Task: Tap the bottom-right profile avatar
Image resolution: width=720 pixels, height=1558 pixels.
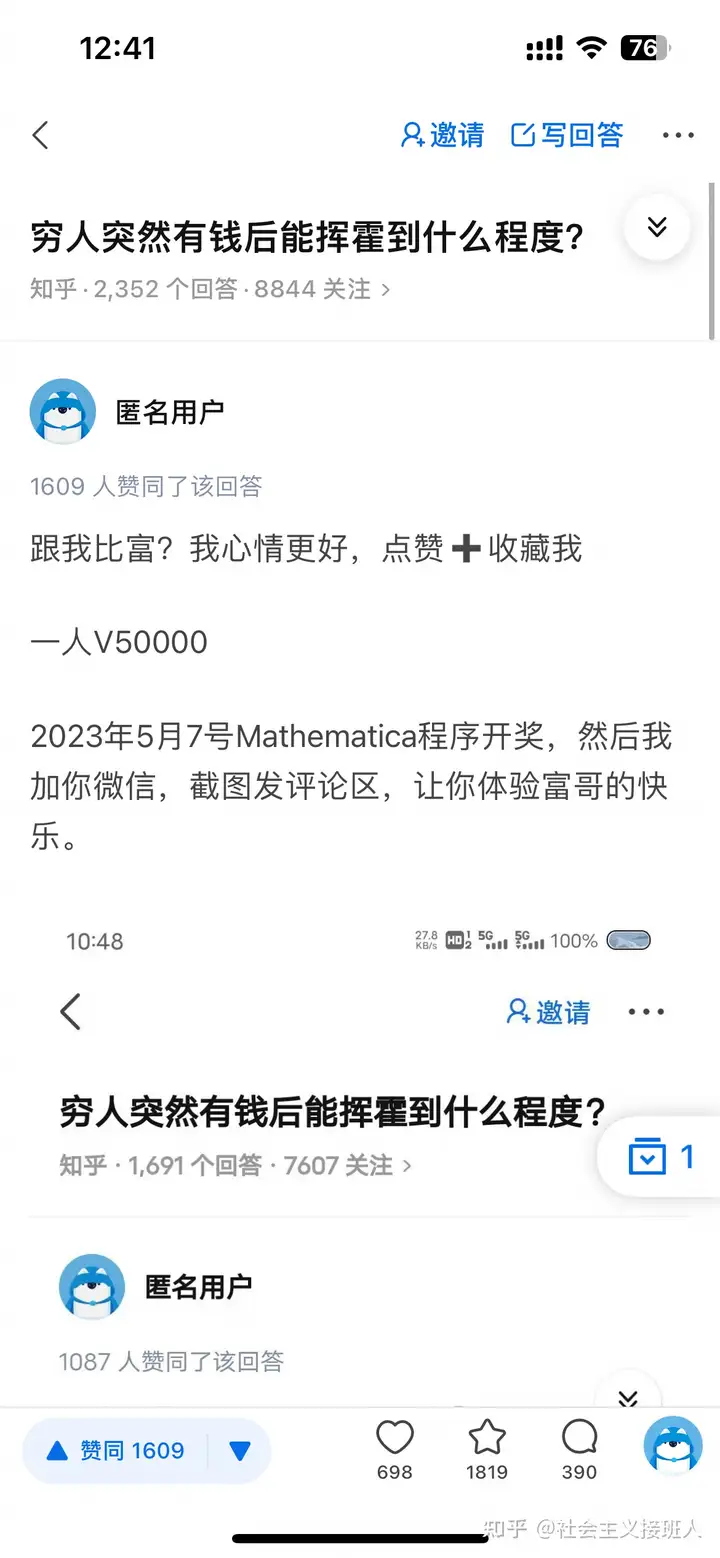Action: [673, 1447]
